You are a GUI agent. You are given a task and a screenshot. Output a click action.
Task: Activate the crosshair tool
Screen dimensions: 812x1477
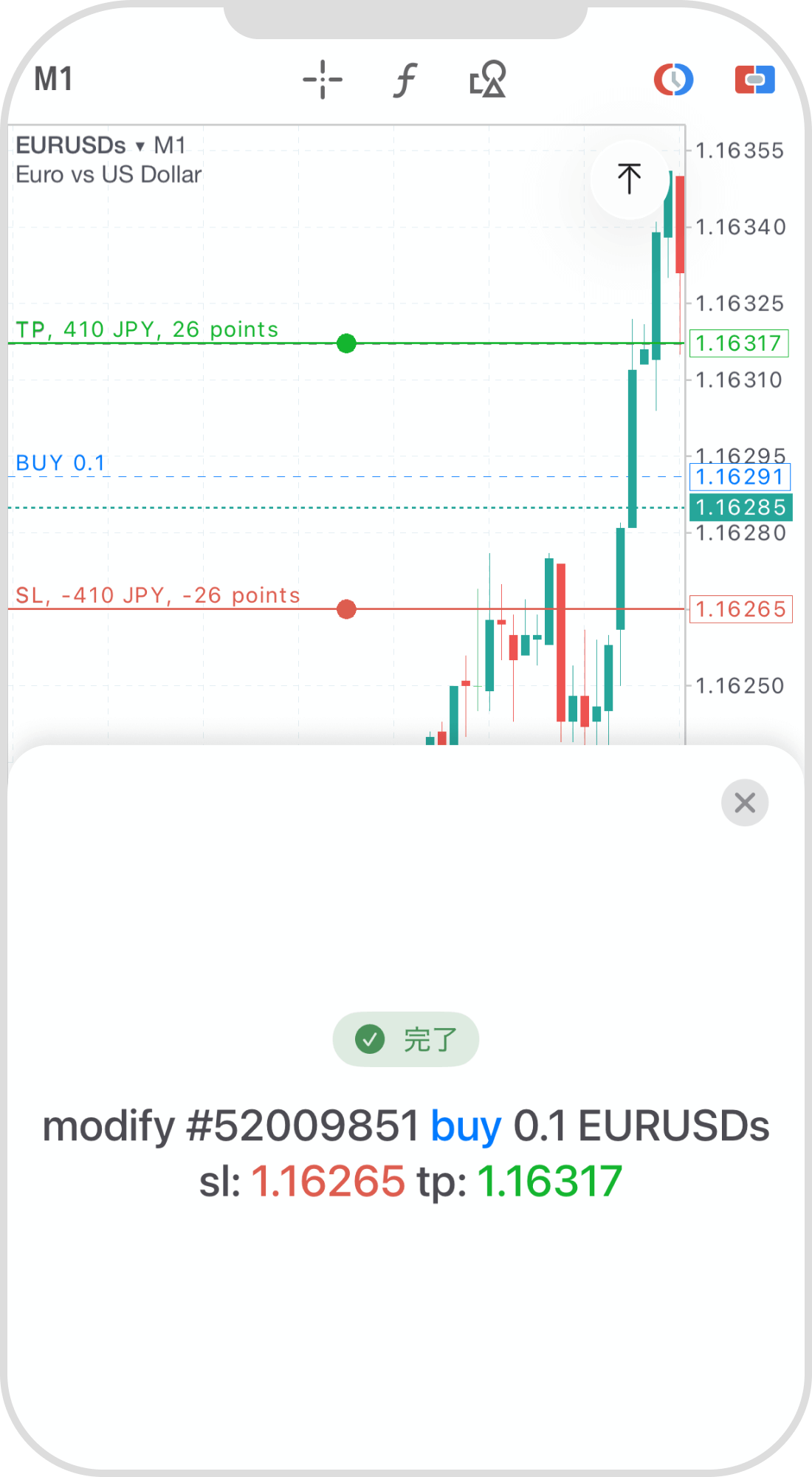point(323,80)
